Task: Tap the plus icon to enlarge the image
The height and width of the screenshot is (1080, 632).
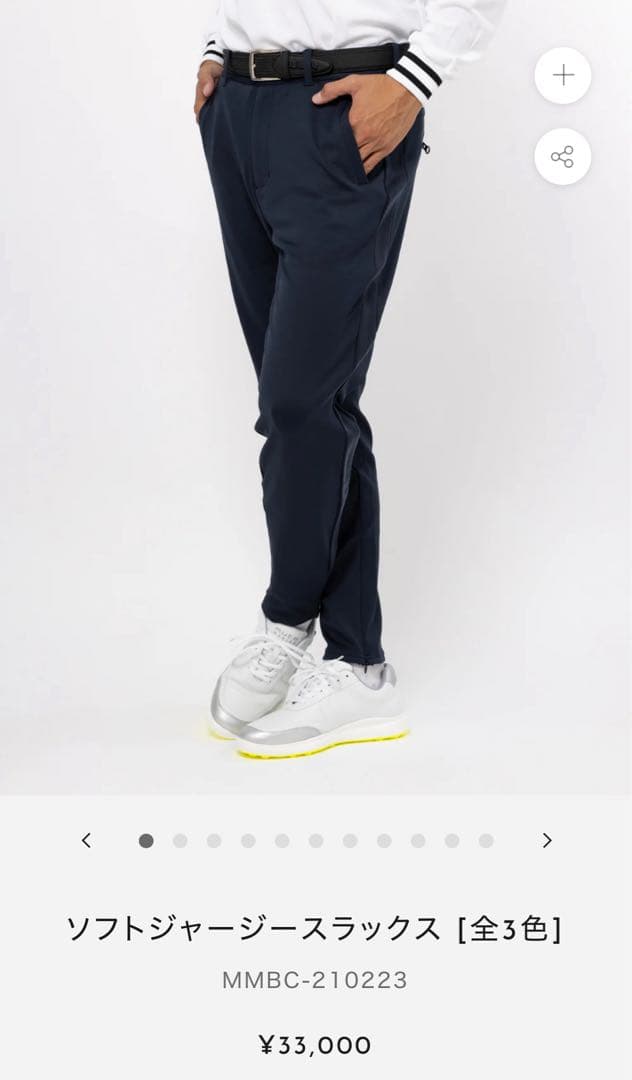Action: pyautogui.click(x=563, y=76)
